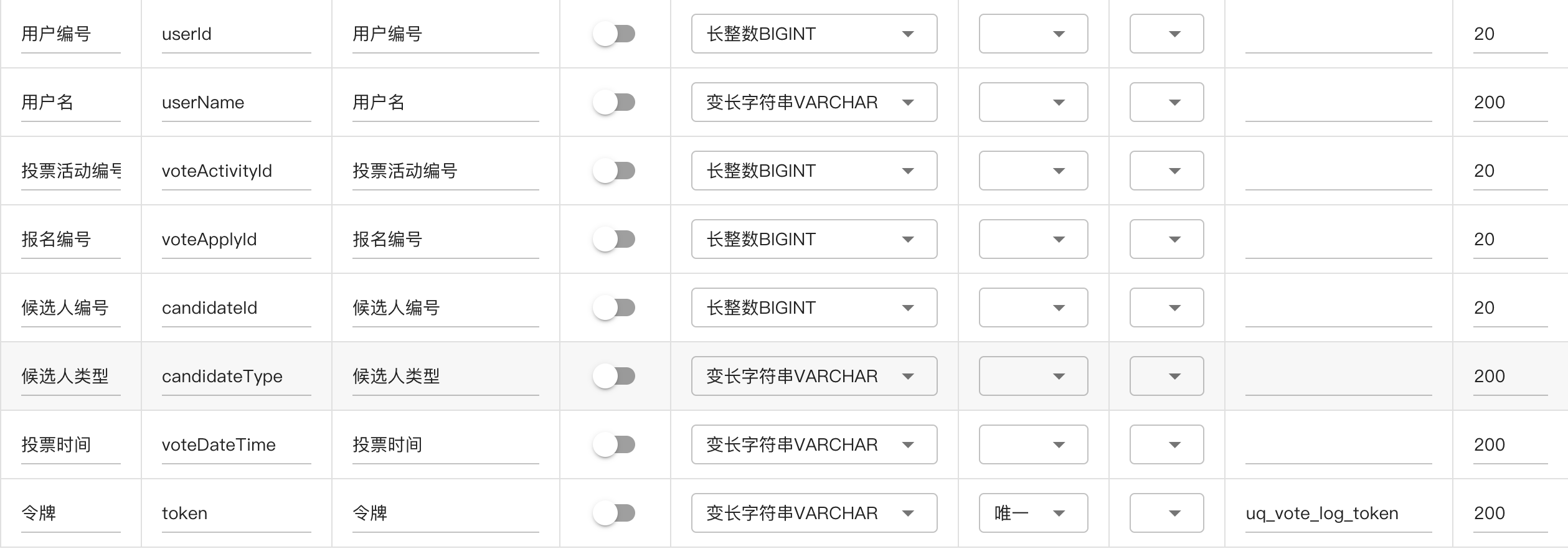Change candidateId type from 长整数BIGINT
This screenshot has width=1568, height=554.
[813, 308]
